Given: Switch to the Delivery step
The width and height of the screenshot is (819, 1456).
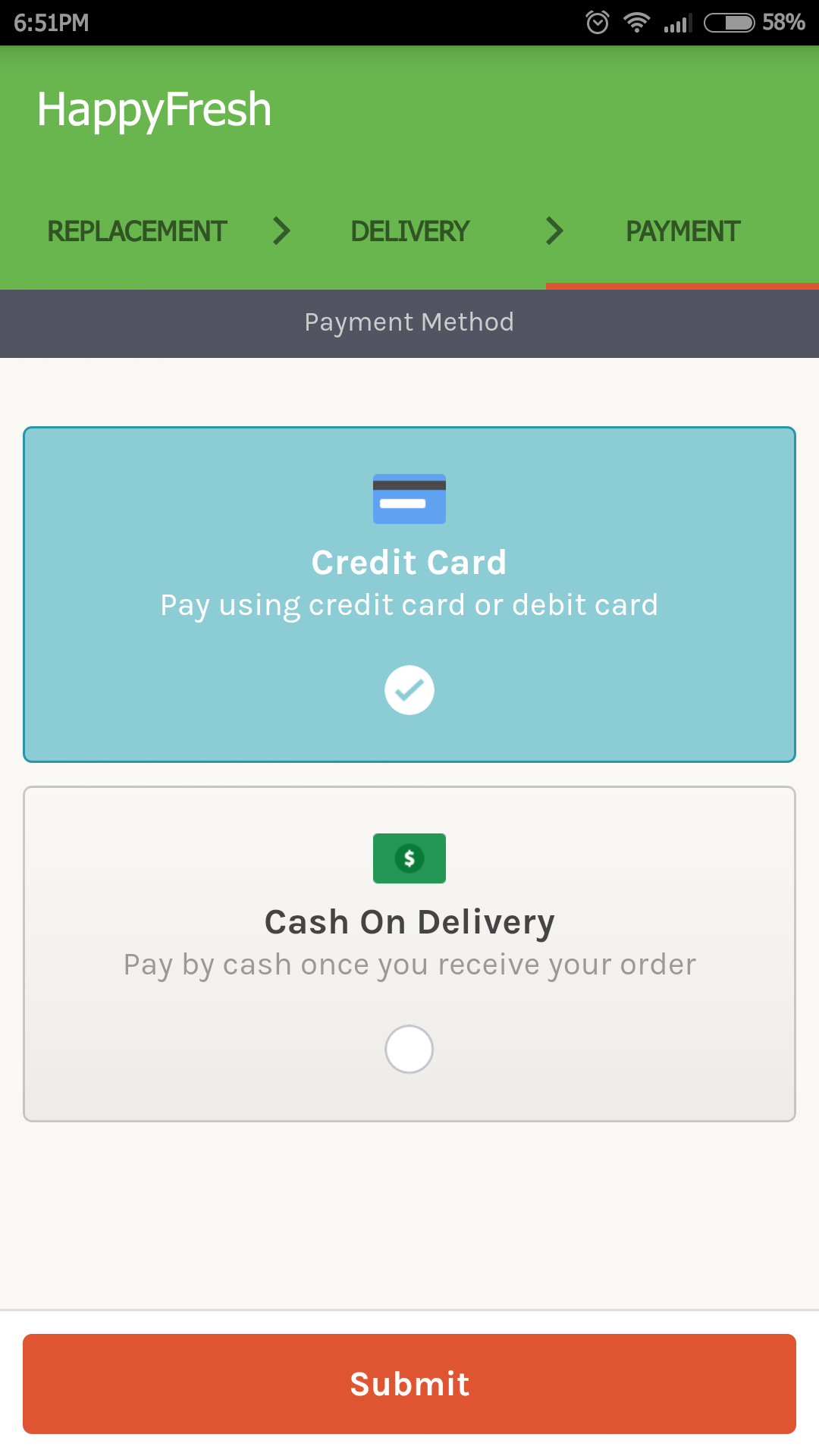Looking at the screenshot, I should click(409, 231).
